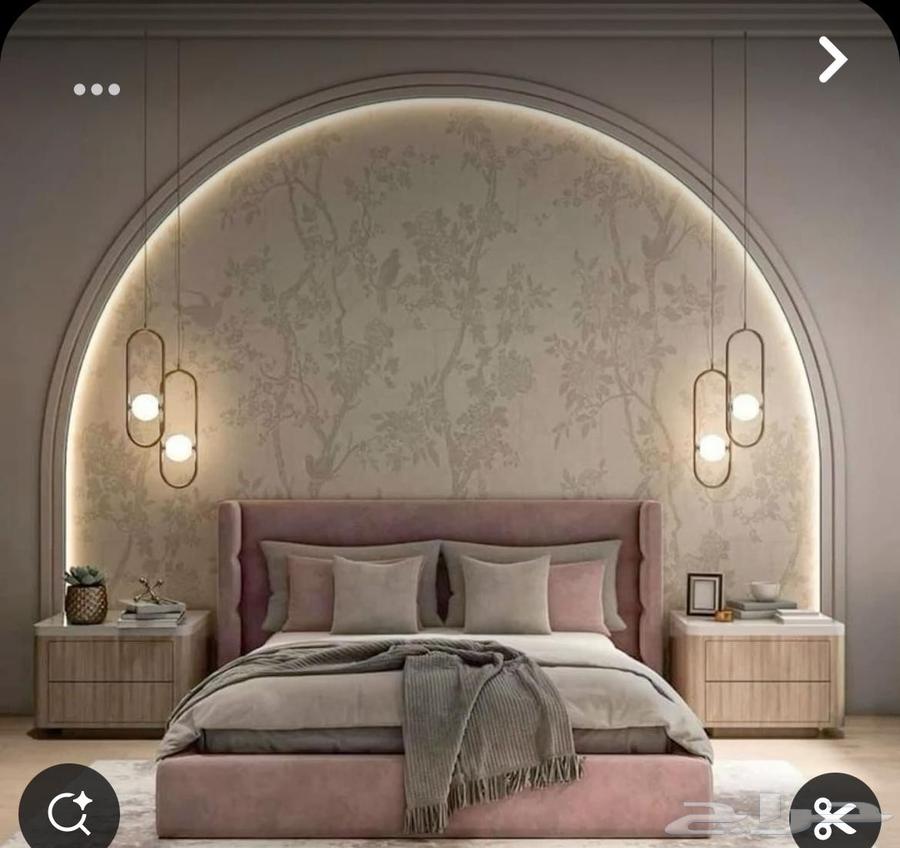Open the three-dot overflow menu
900x848 pixels.
[x=97, y=90]
